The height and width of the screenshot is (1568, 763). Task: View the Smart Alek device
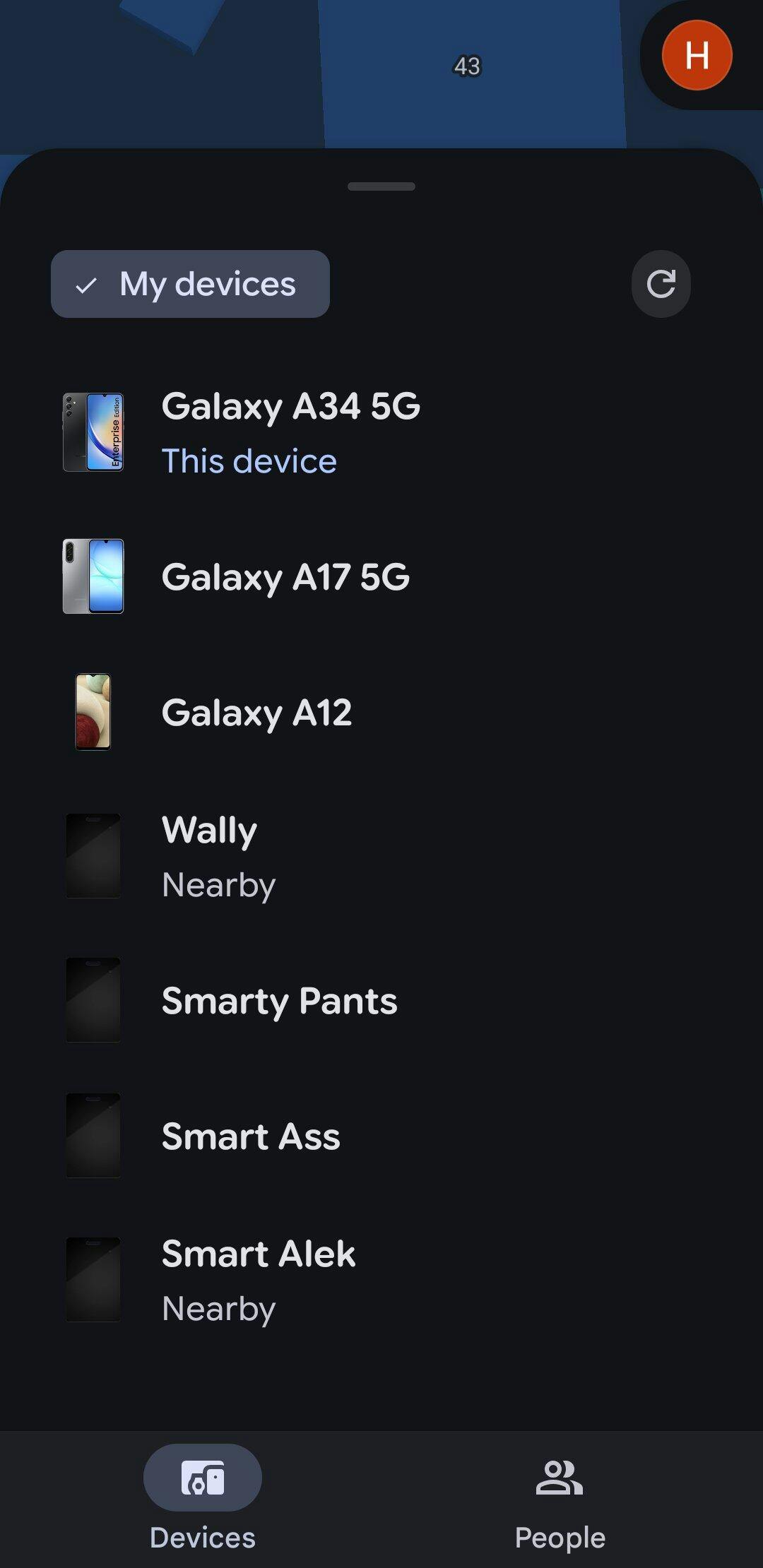click(259, 1279)
